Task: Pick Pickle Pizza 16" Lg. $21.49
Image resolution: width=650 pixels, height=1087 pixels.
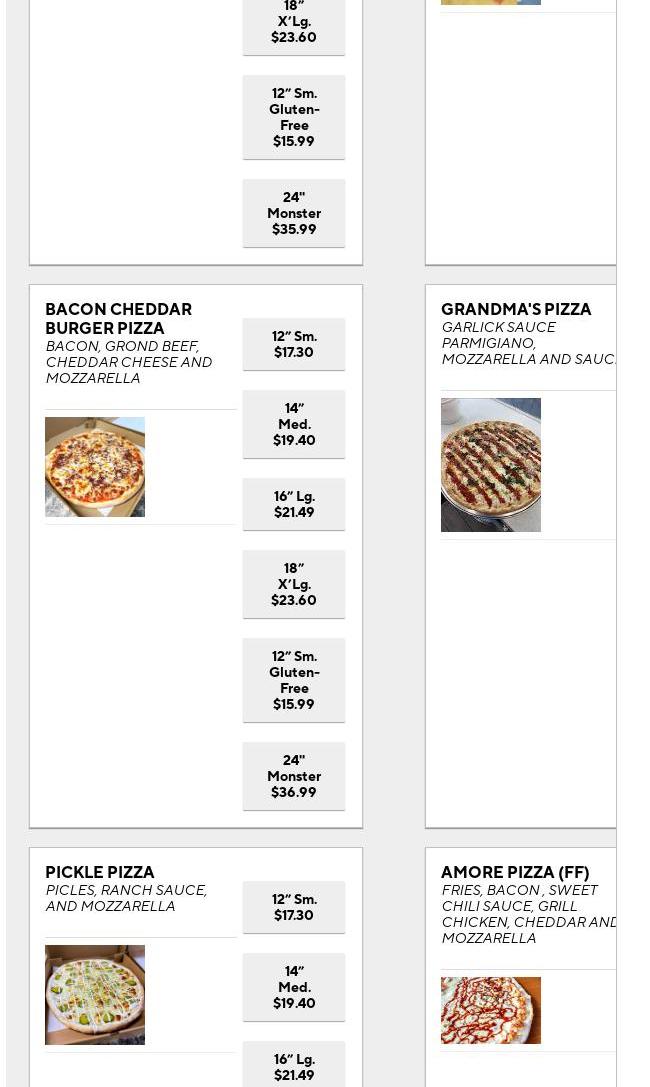Action: click(x=294, y=1066)
